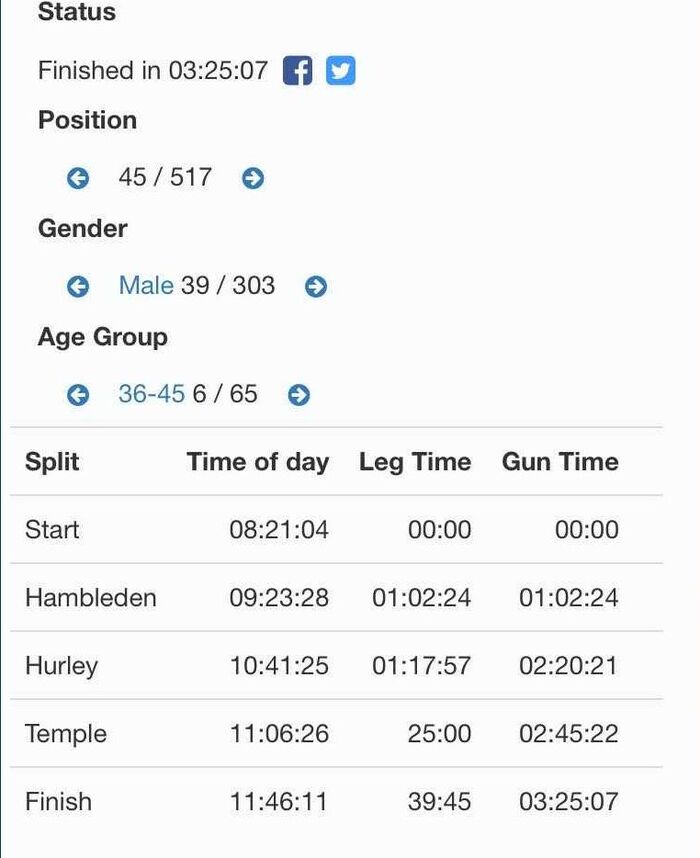This screenshot has width=700, height=858.
Task: View previous 36-45 age group finisher
Action: point(78,395)
